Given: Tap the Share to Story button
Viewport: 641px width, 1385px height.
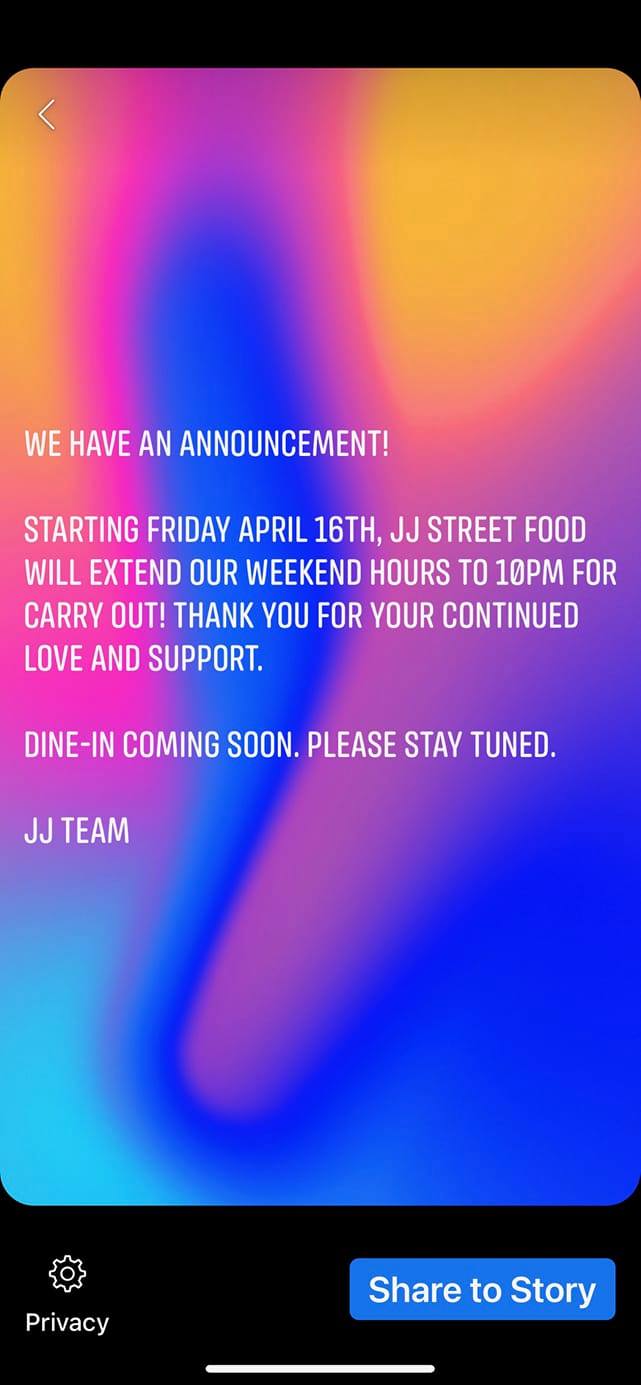Looking at the screenshot, I should click(x=482, y=1289).
